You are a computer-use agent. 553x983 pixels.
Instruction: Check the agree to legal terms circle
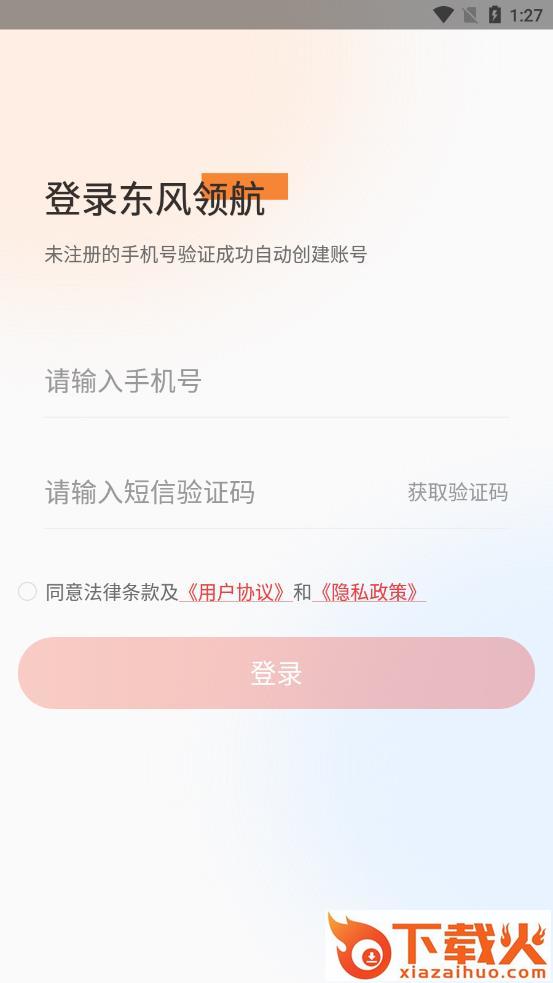pyautogui.click(x=28, y=591)
